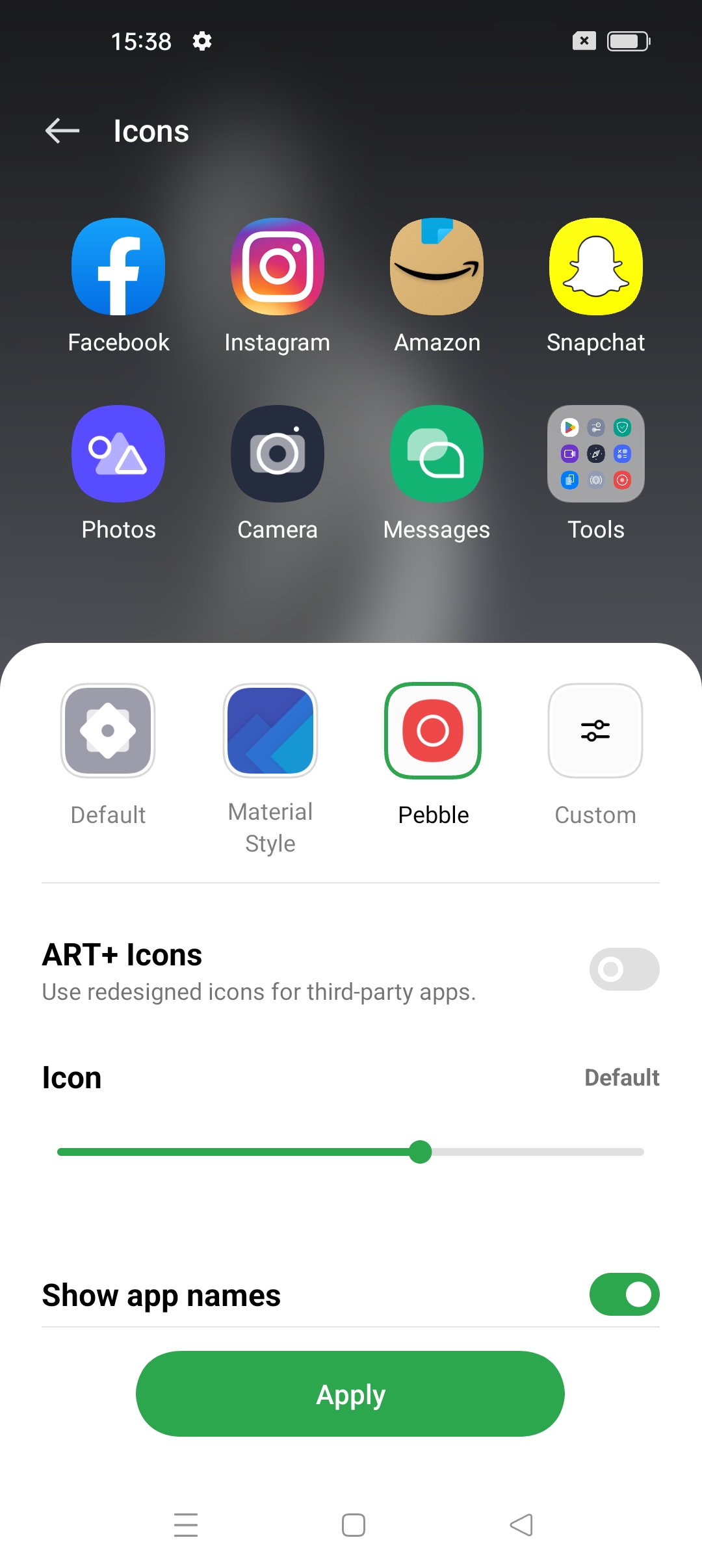Go to home screen via navigation bar

point(353,1525)
